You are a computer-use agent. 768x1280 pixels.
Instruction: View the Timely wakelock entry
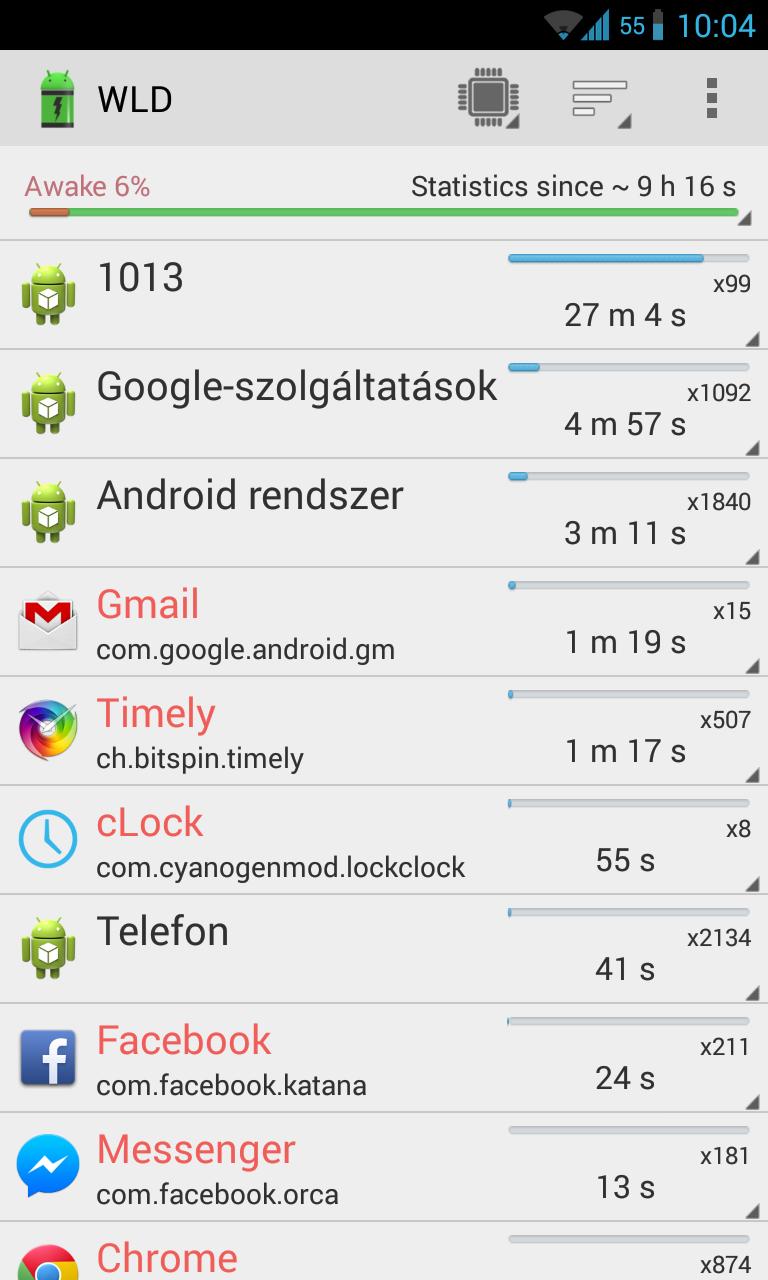pyautogui.click(x=384, y=731)
